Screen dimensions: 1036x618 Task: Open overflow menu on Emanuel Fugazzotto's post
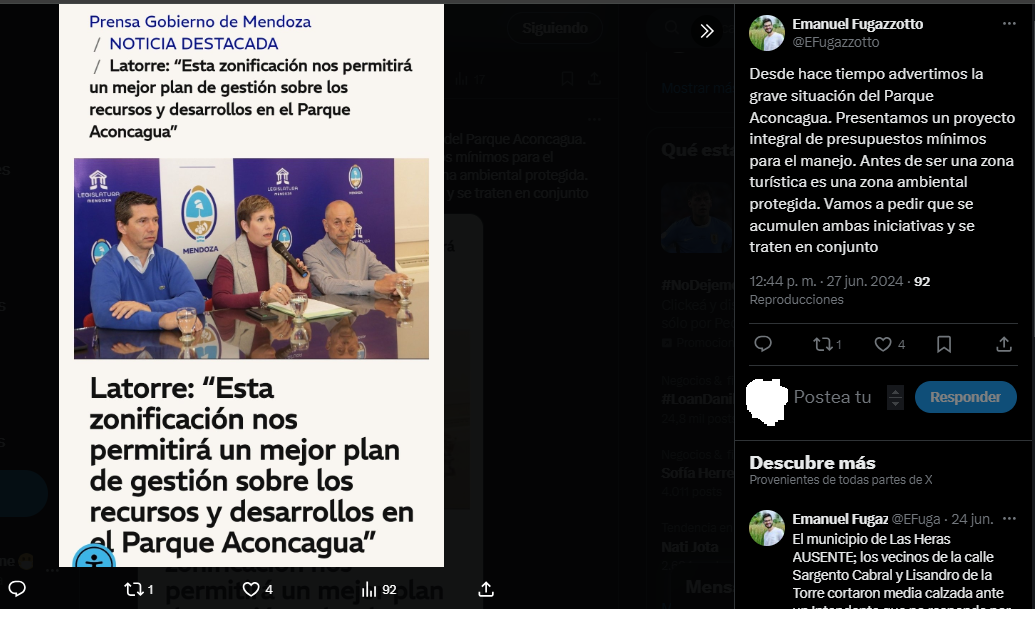1009,23
